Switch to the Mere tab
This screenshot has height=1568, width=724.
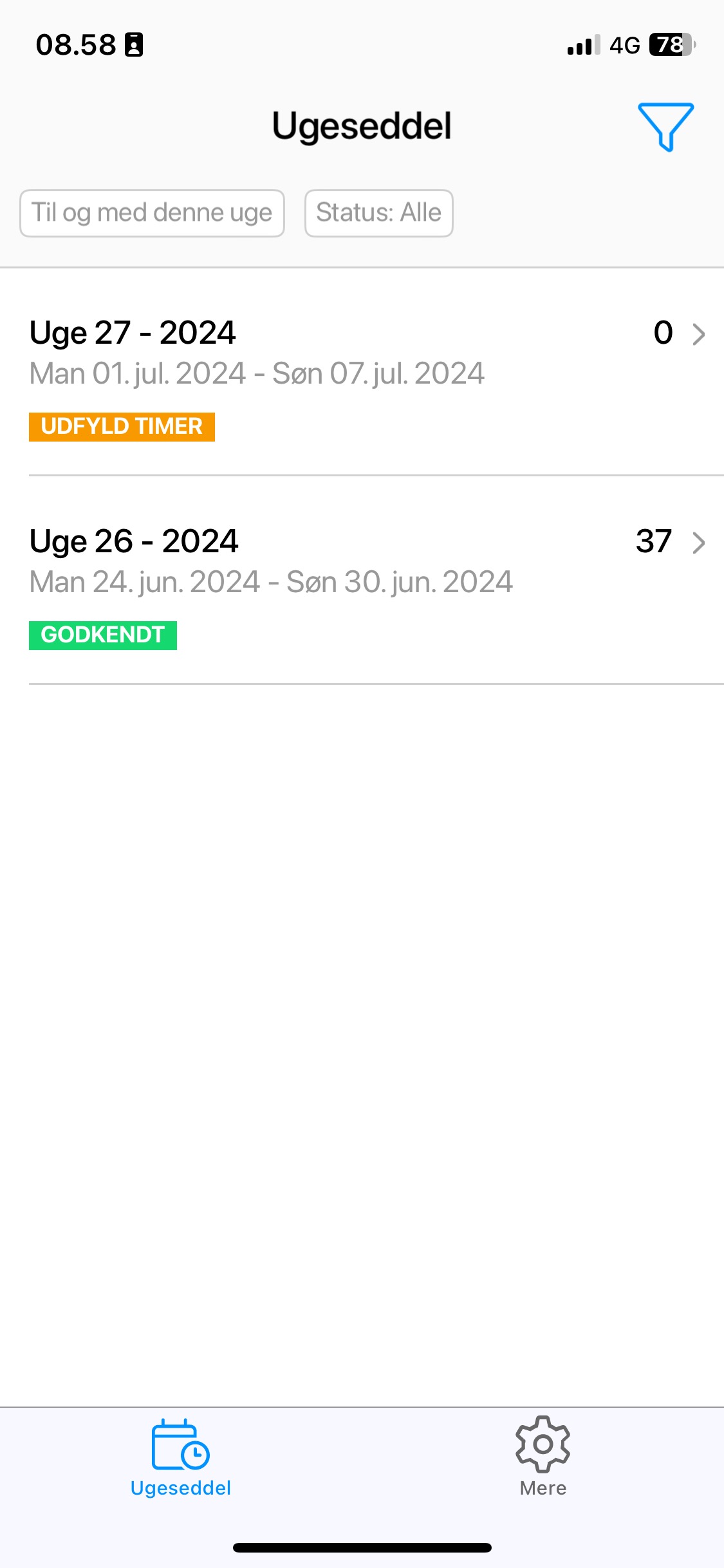click(x=543, y=1457)
